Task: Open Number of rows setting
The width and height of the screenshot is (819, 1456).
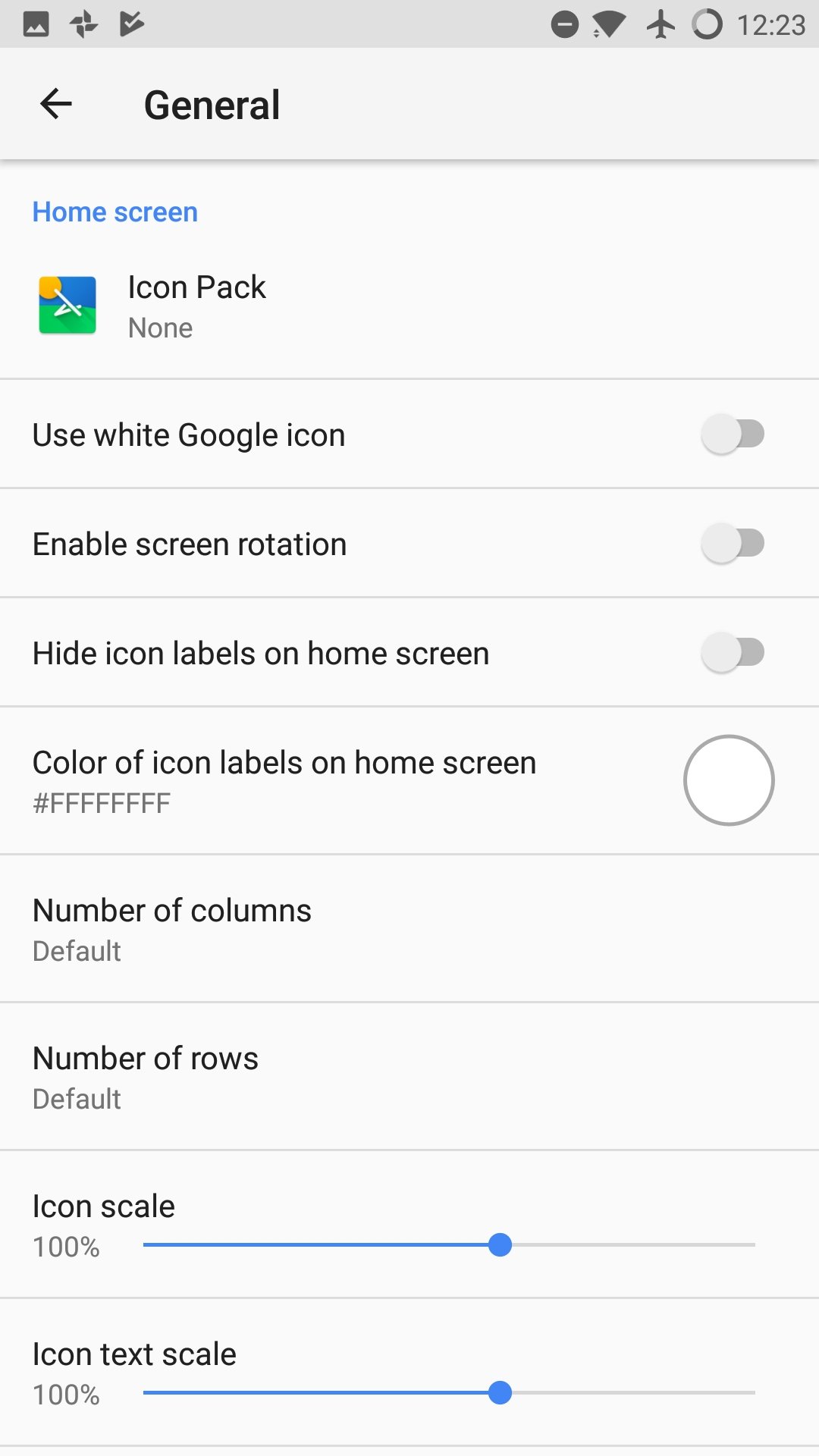Action: point(409,1076)
